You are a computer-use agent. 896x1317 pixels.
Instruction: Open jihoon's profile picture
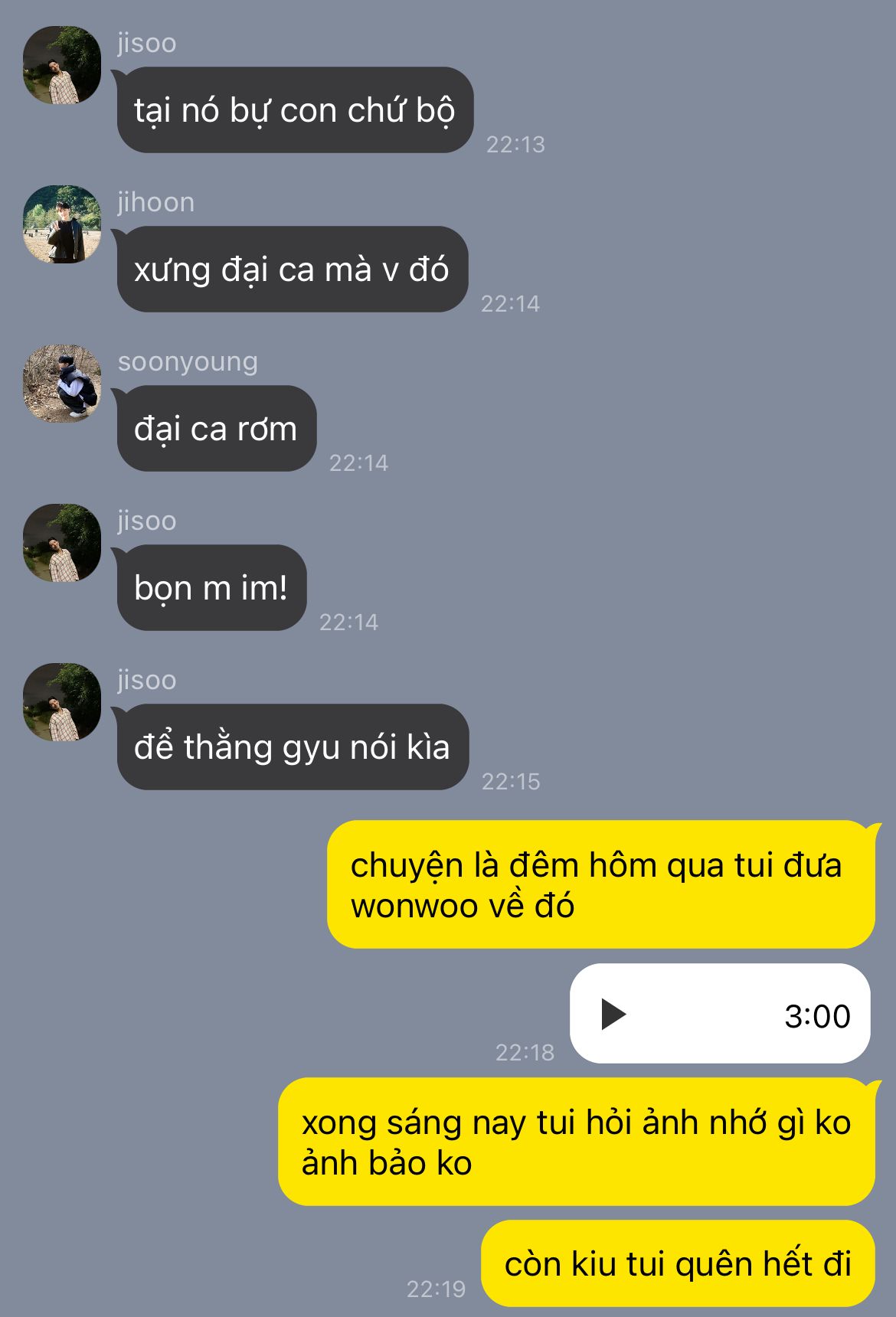tap(62, 224)
